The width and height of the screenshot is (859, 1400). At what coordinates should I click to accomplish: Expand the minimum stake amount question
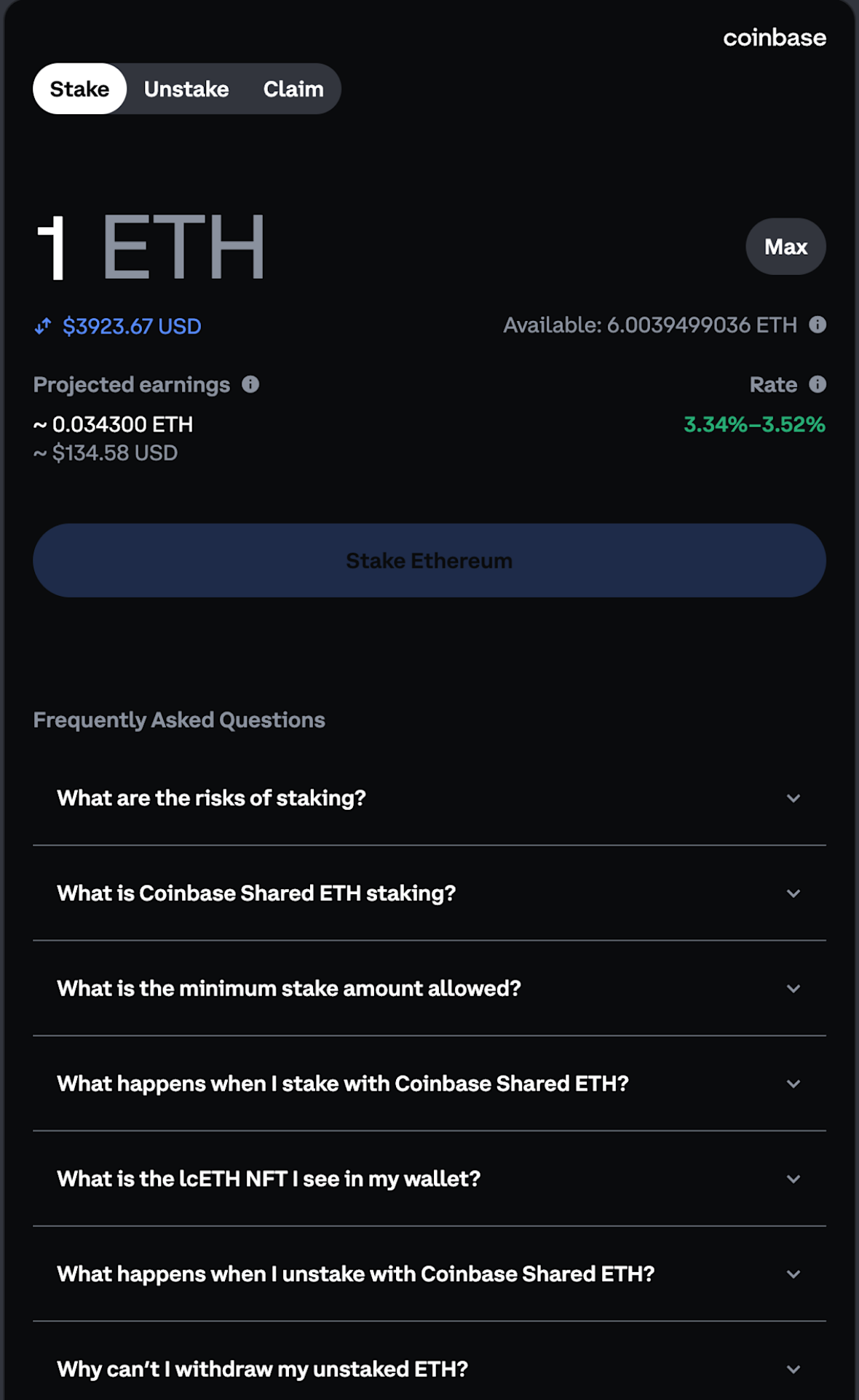tap(429, 988)
